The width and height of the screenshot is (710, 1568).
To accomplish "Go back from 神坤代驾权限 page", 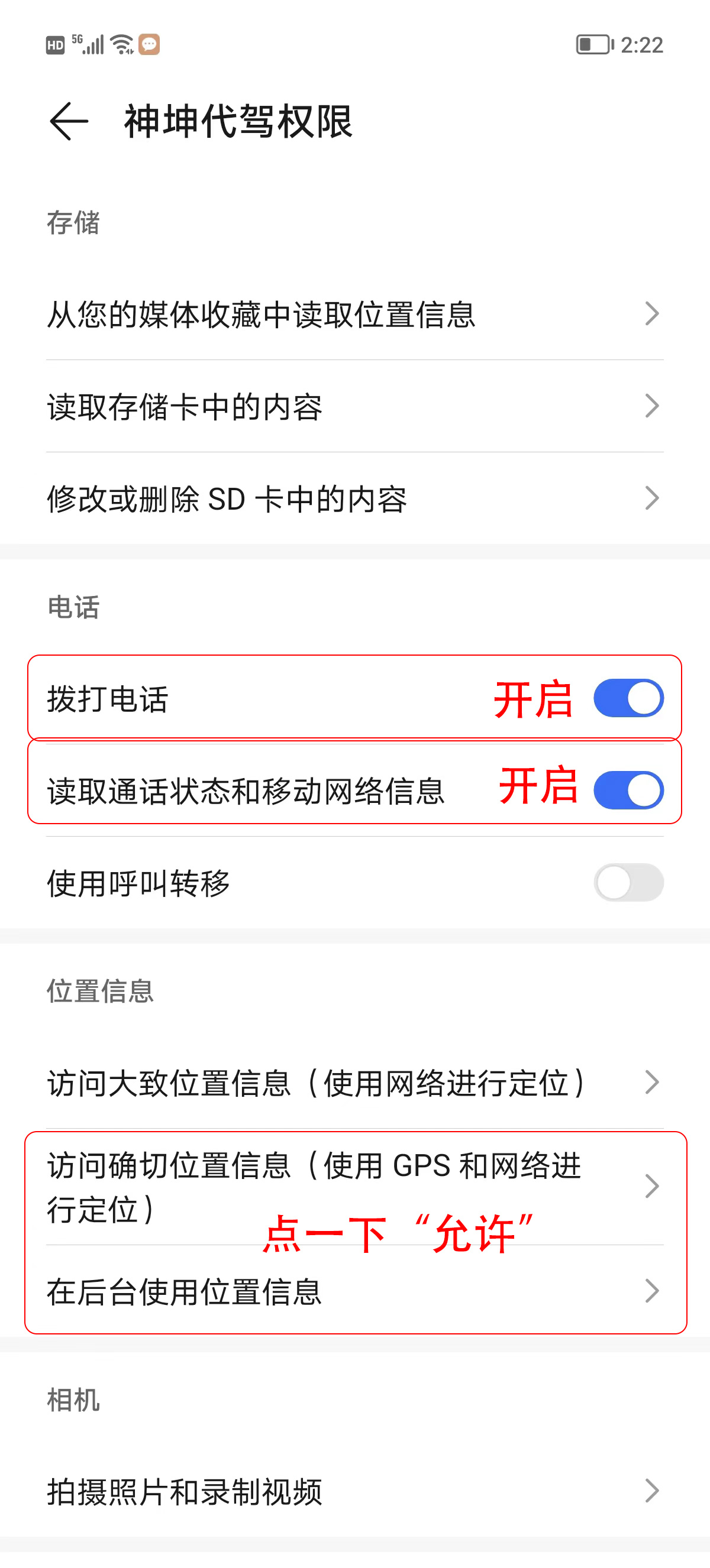I will [x=69, y=121].
